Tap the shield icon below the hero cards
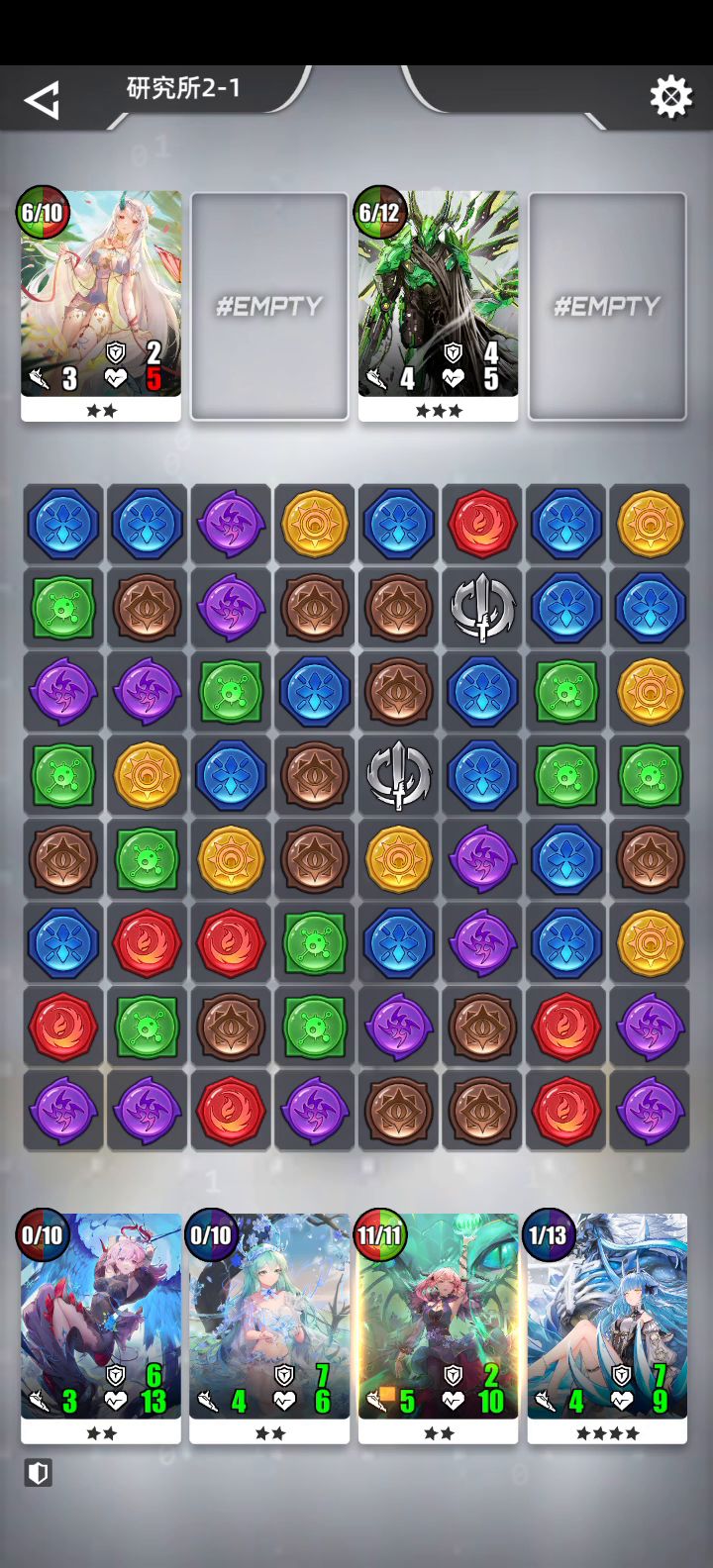 [39, 1473]
